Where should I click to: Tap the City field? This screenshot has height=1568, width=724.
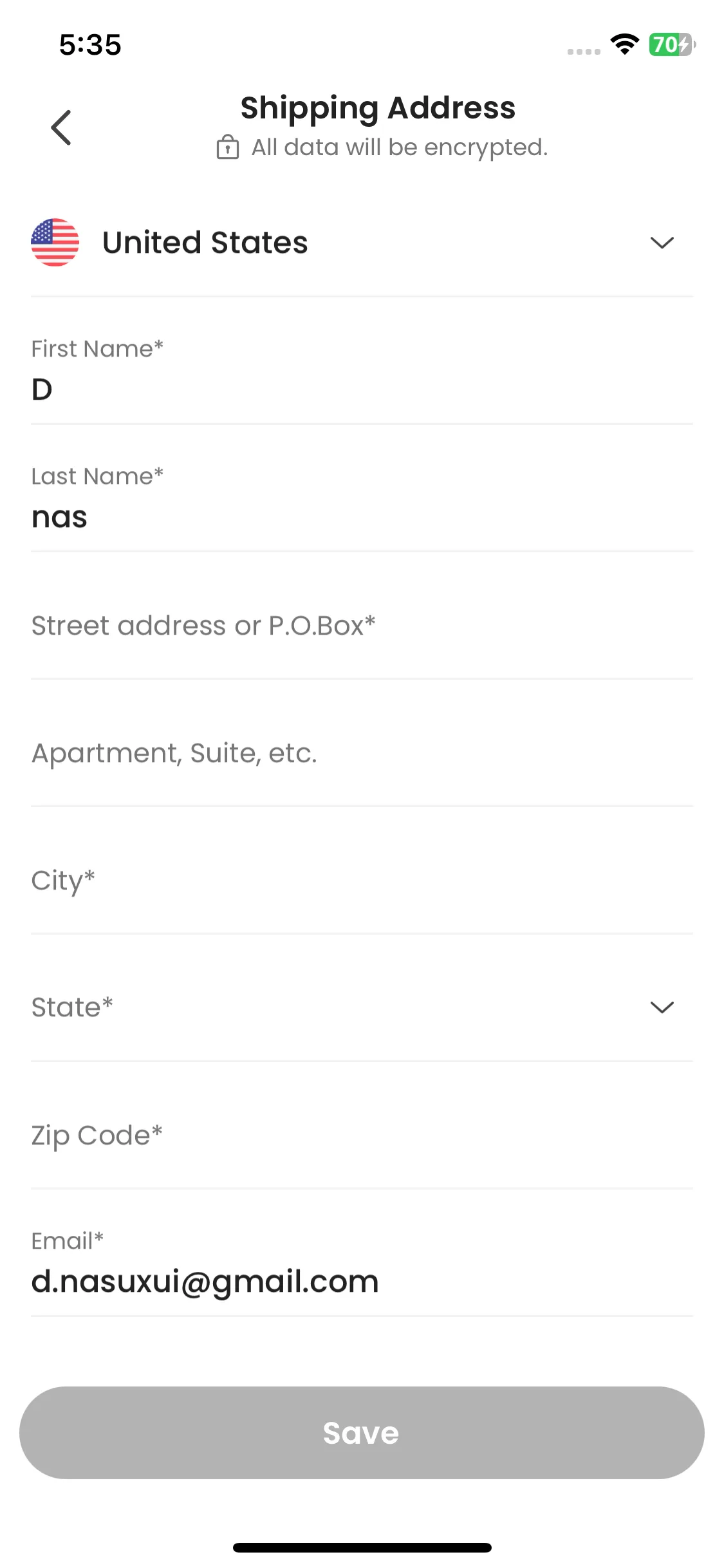362,881
